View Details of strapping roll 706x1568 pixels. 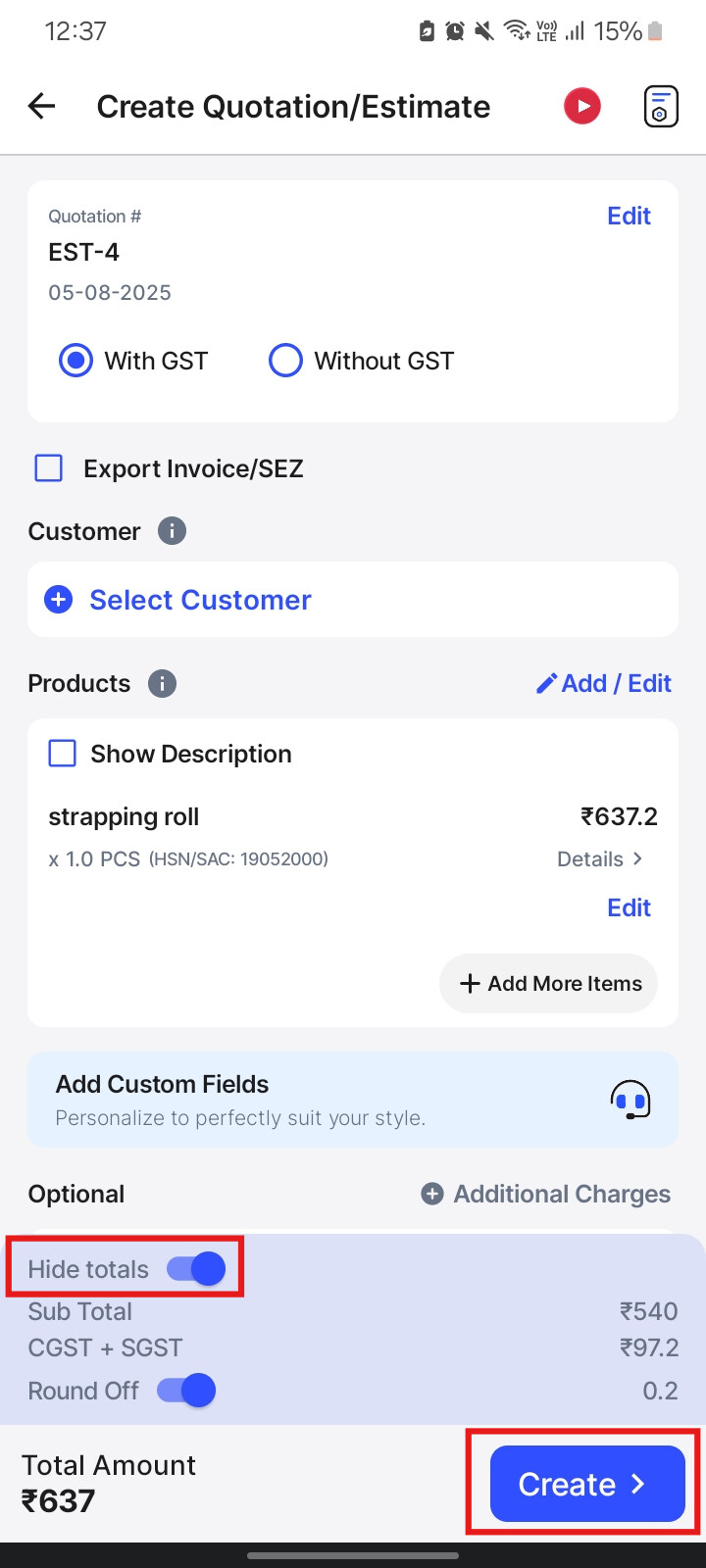[x=600, y=858]
